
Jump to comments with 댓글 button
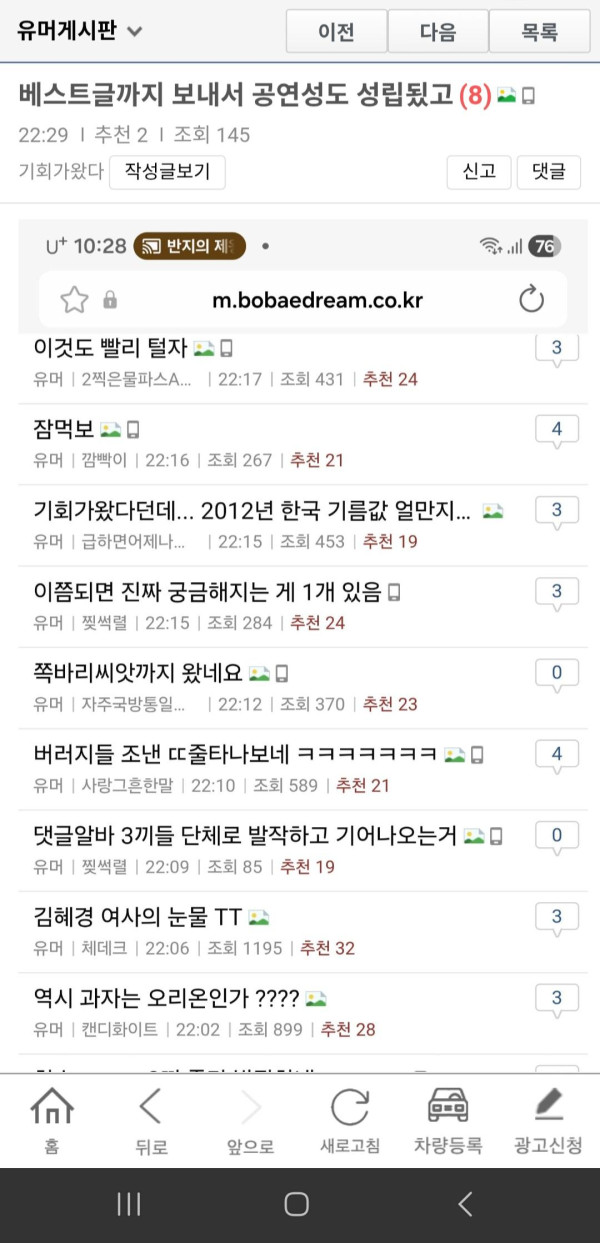pyautogui.click(x=548, y=172)
